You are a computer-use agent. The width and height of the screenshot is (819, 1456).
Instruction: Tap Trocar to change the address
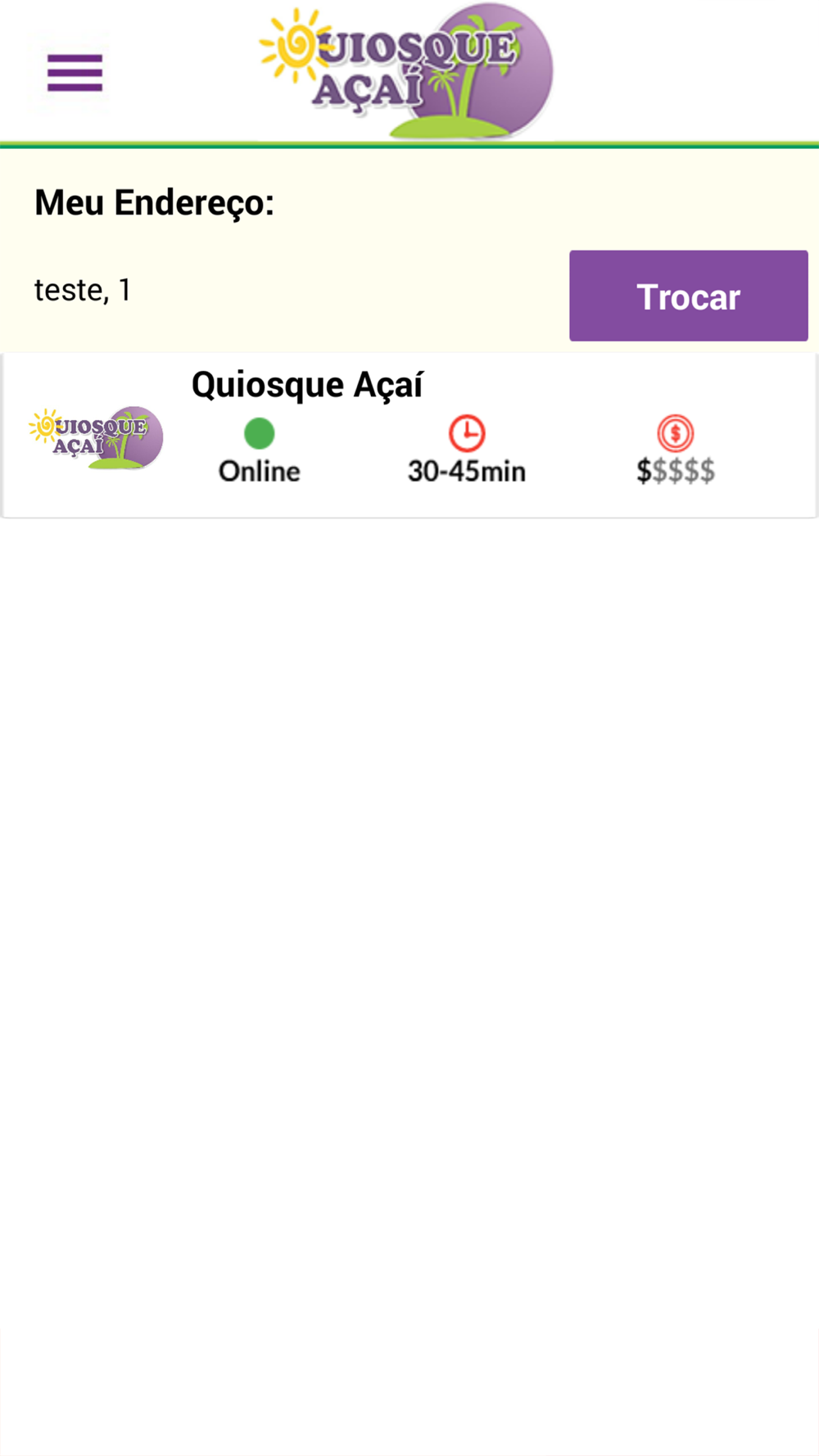pos(689,296)
